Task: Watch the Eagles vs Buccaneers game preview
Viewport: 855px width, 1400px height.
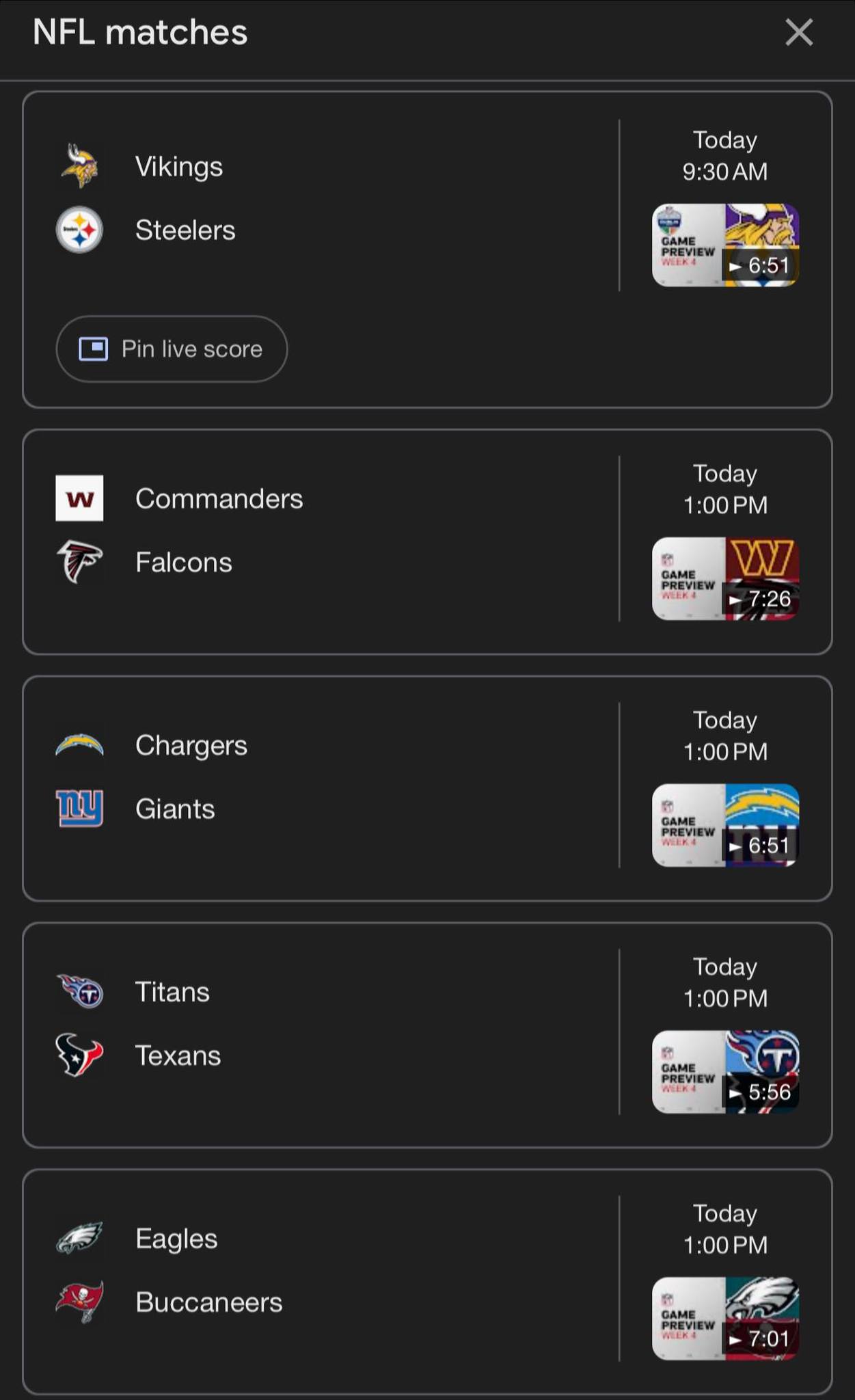Action: click(725, 1319)
